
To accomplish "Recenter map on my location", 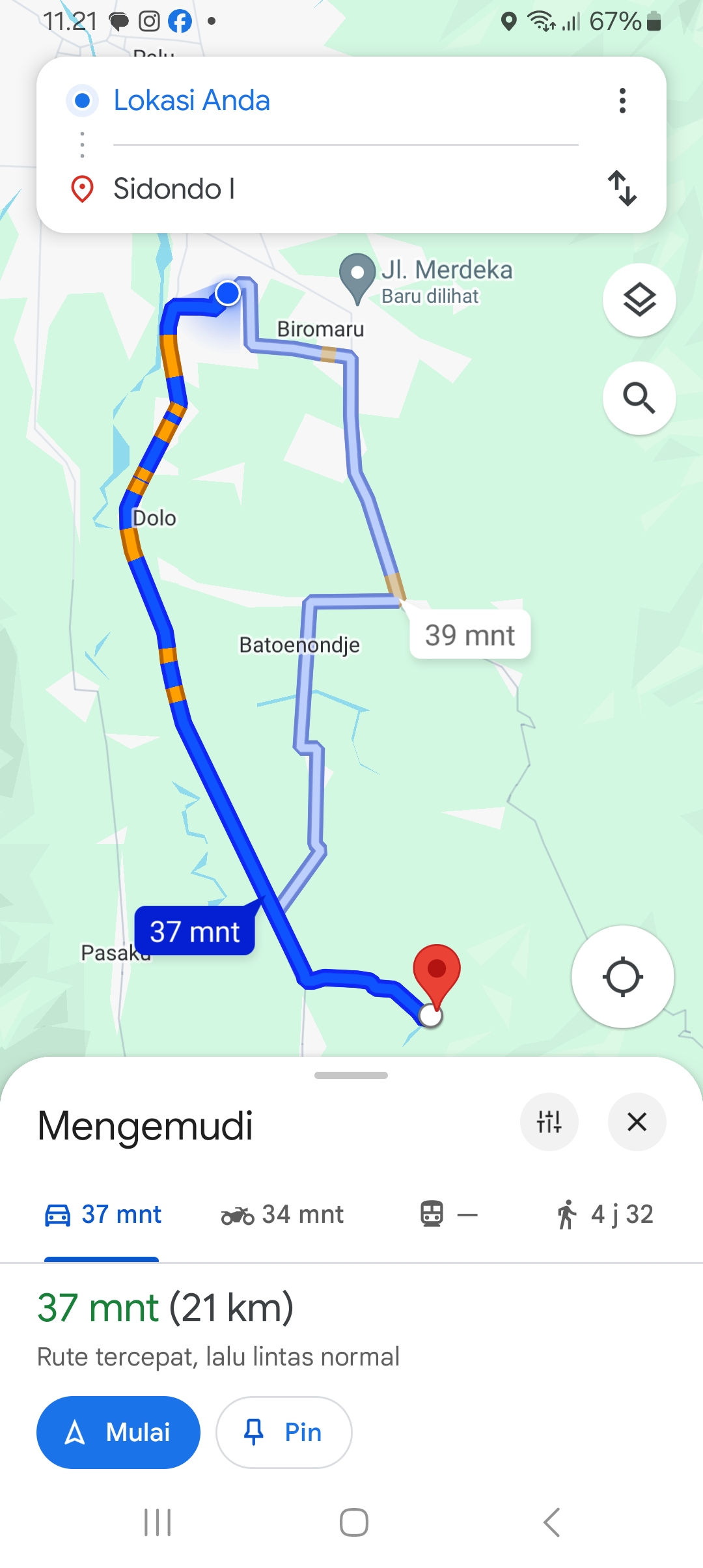I will pos(623,977).
